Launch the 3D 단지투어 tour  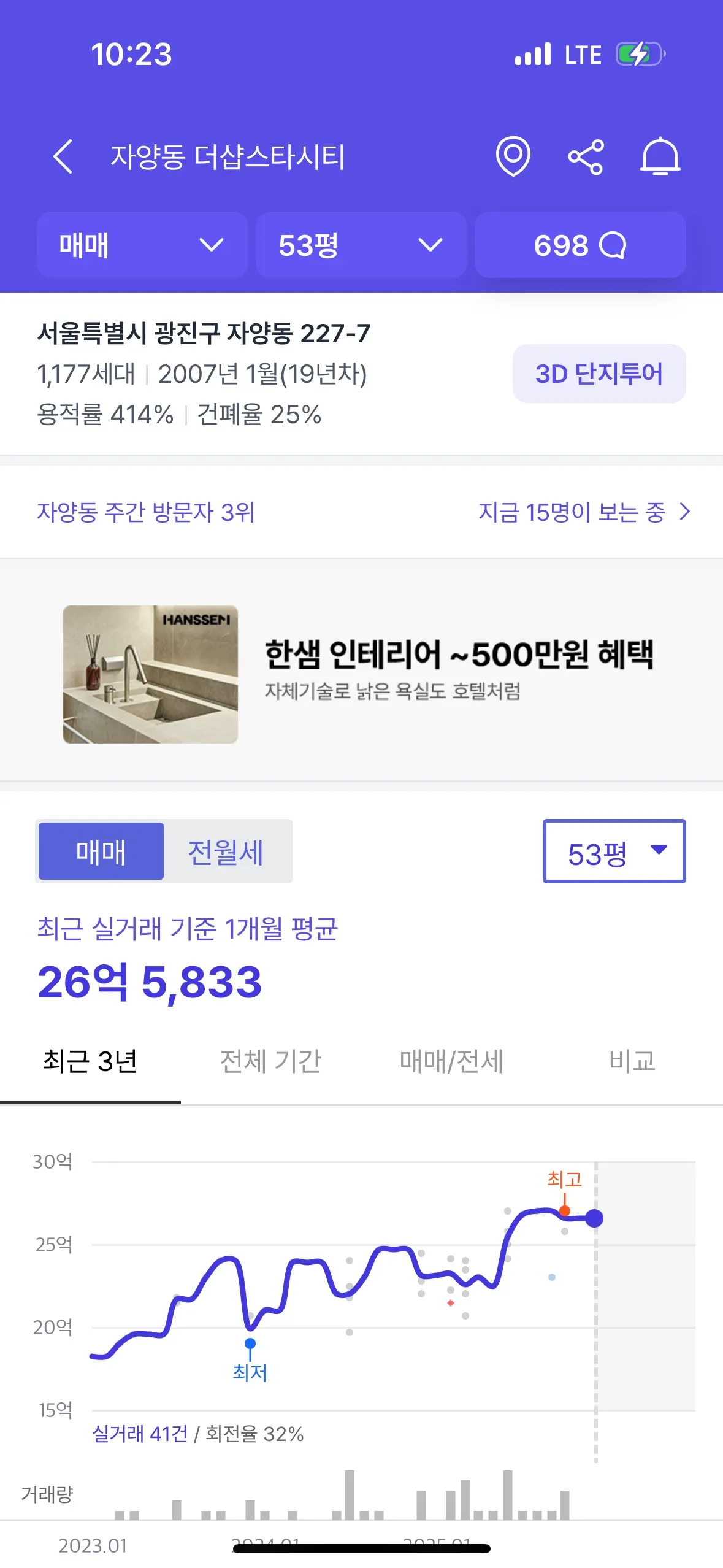point(599,374)
